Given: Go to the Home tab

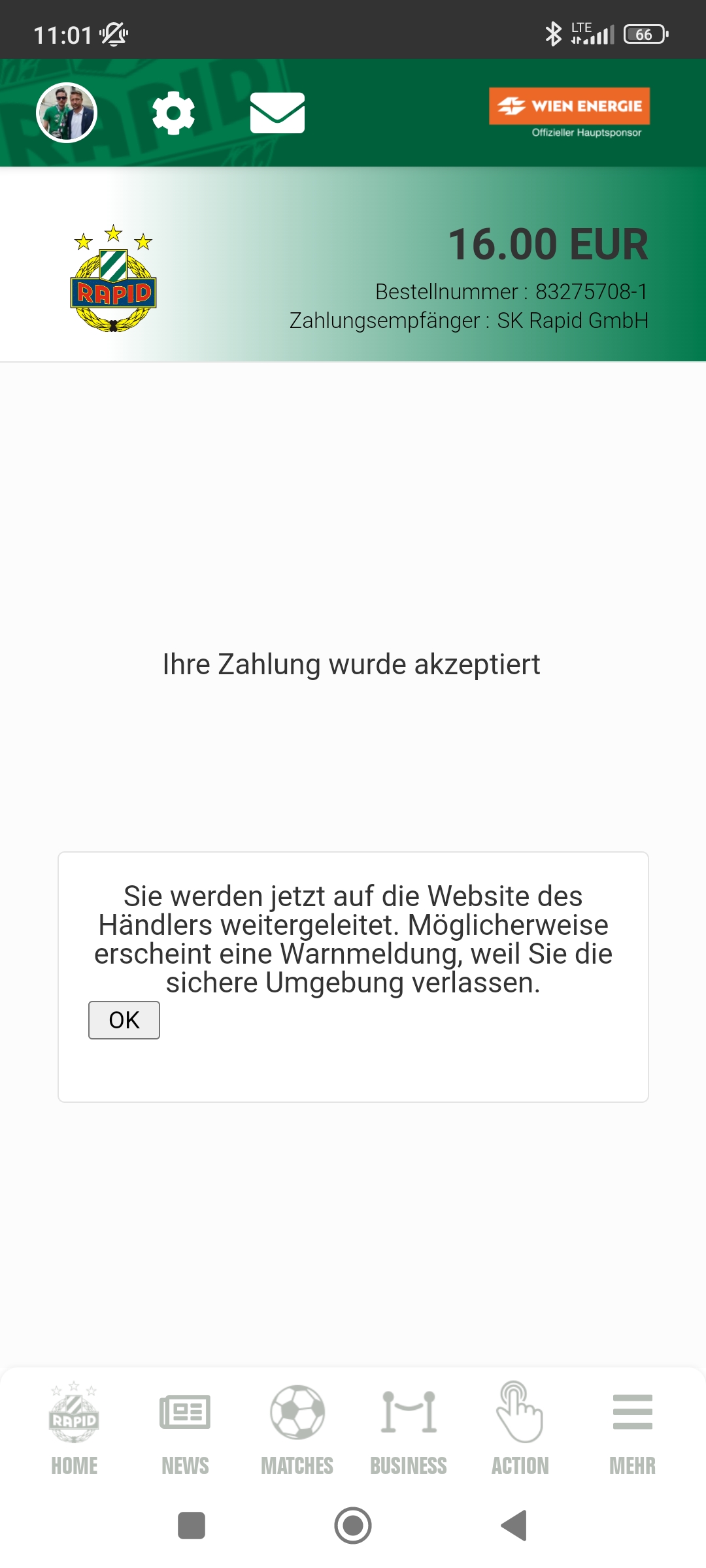Looking at the screenshot, I should 74,1428.
